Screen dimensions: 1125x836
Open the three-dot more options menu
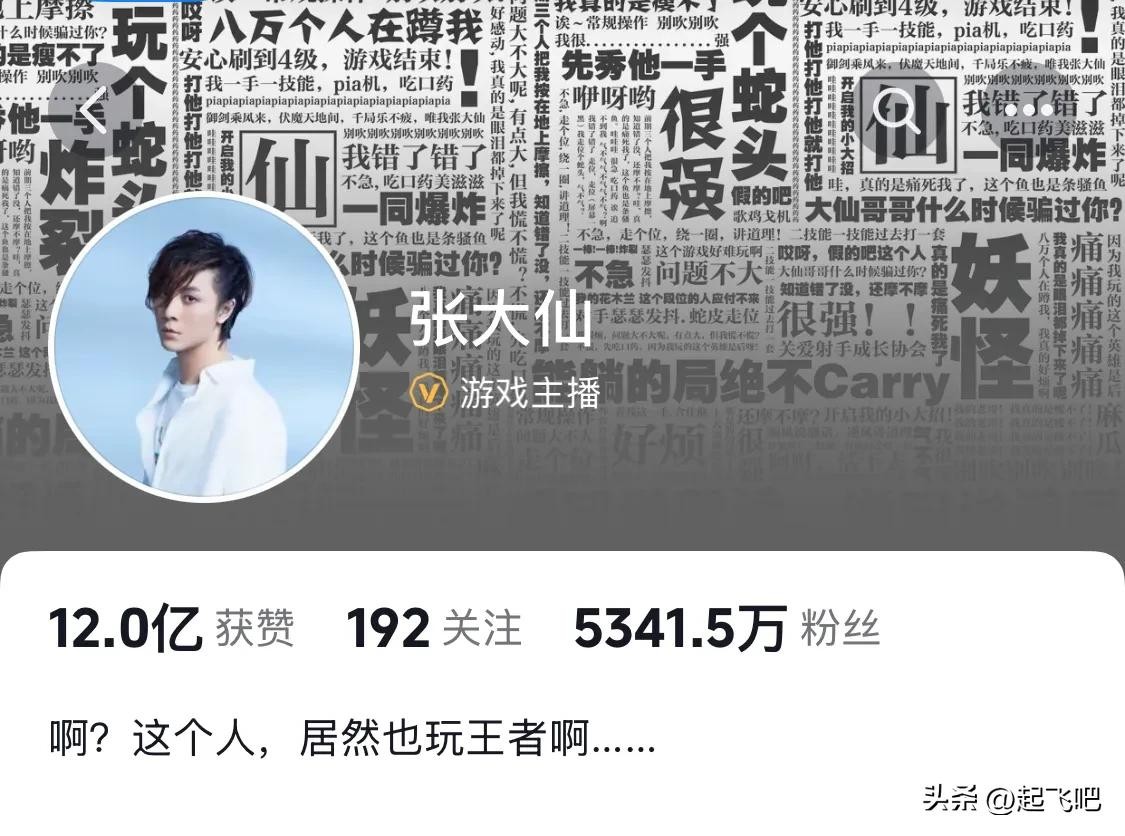[1029, 110]
